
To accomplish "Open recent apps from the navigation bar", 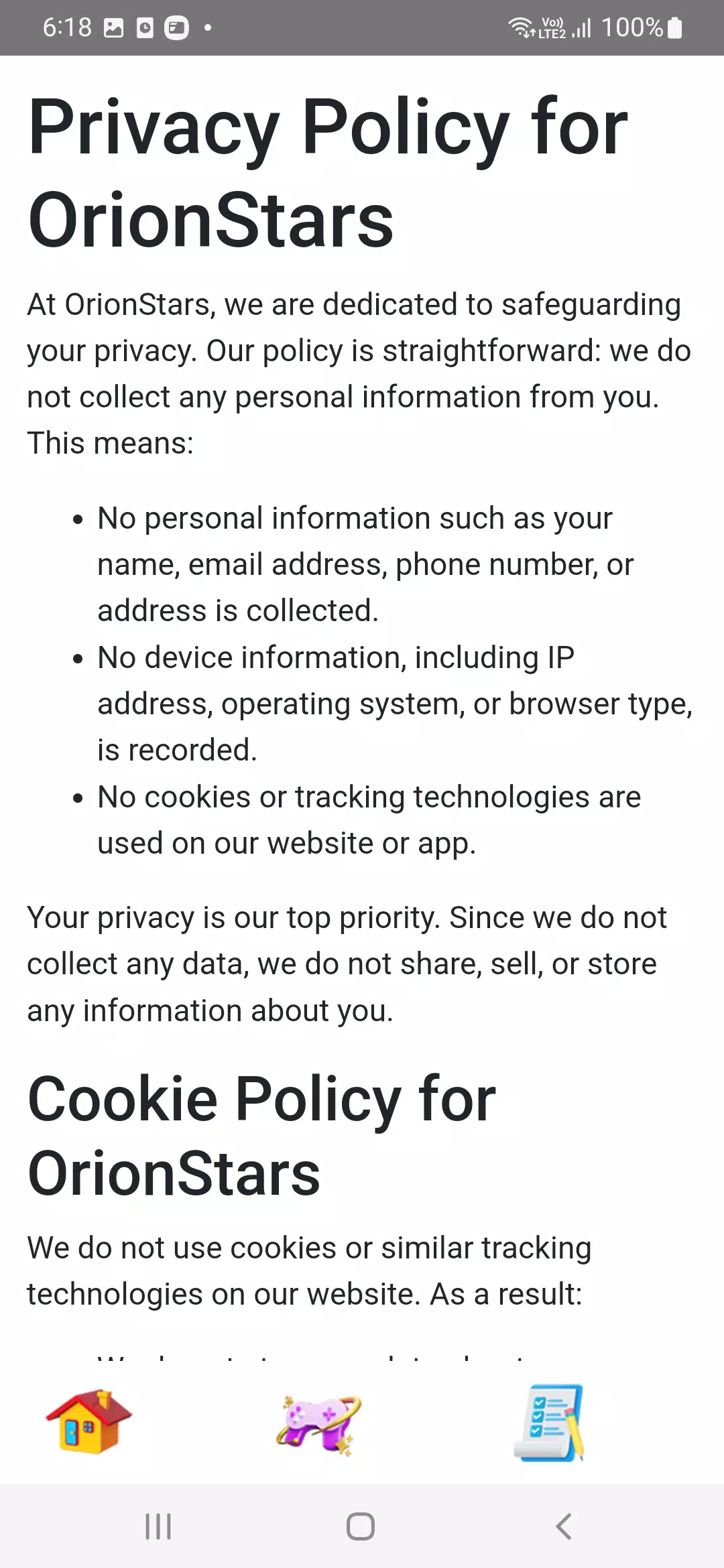I will (x=159, y=1526).
